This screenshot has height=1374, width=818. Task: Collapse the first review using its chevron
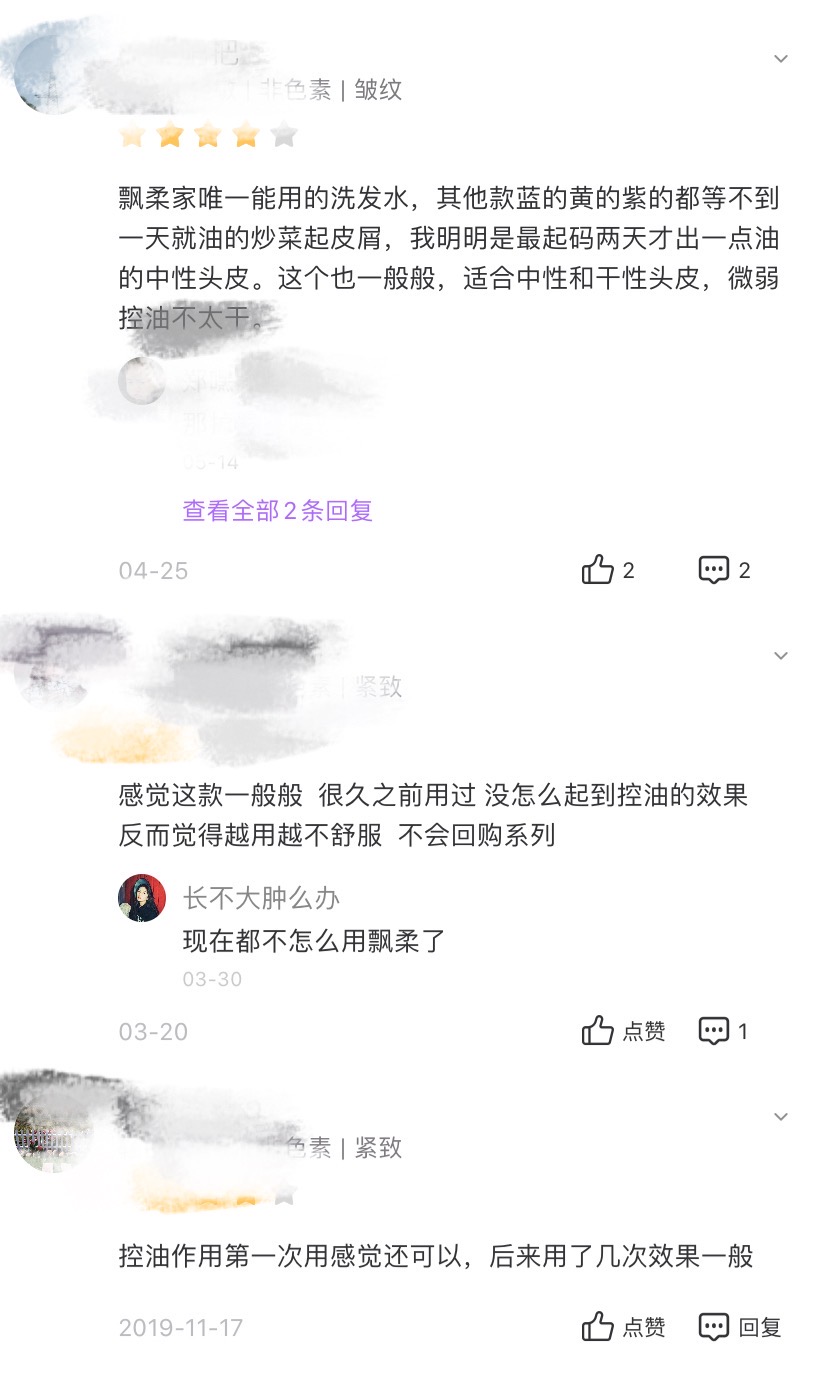coord(781,59)
